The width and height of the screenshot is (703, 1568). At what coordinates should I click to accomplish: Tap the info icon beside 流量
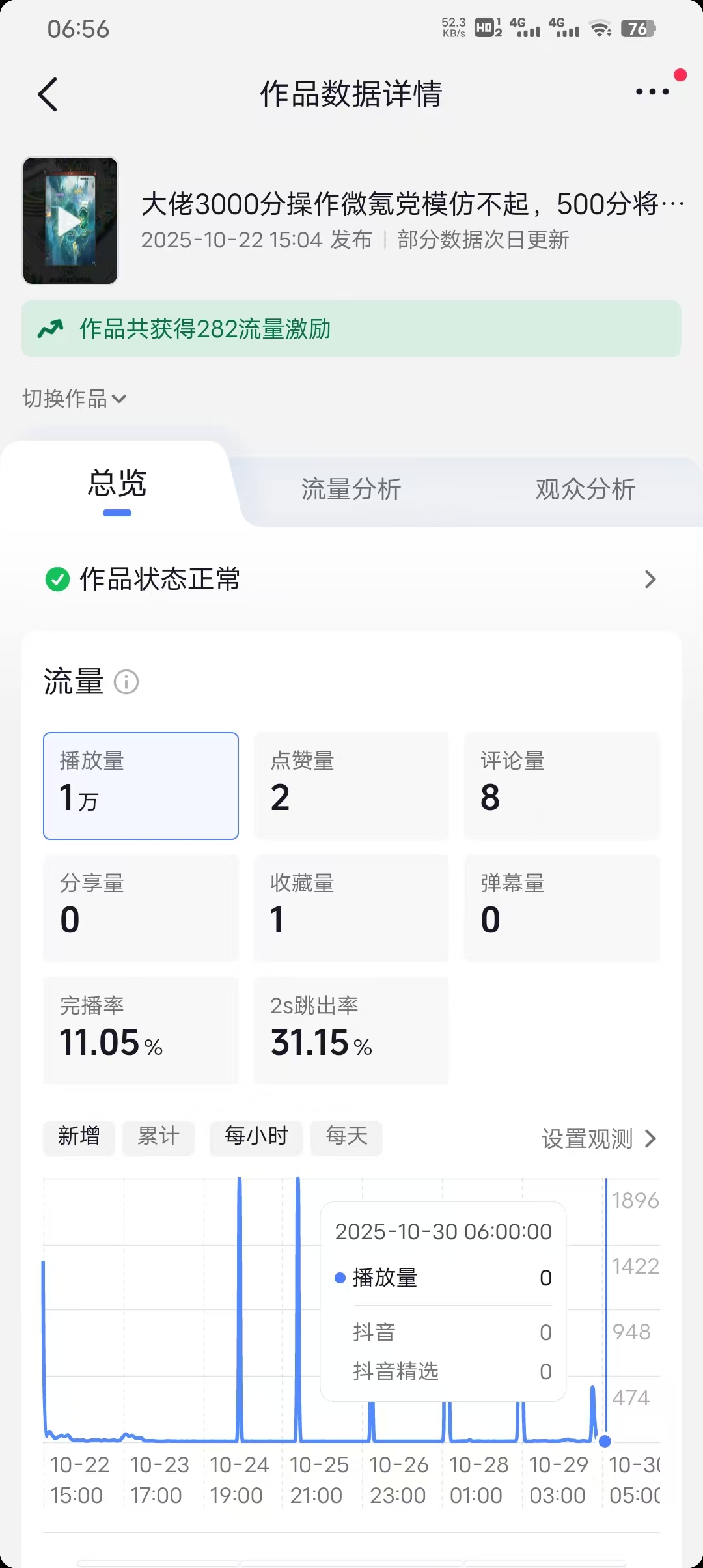126,682
